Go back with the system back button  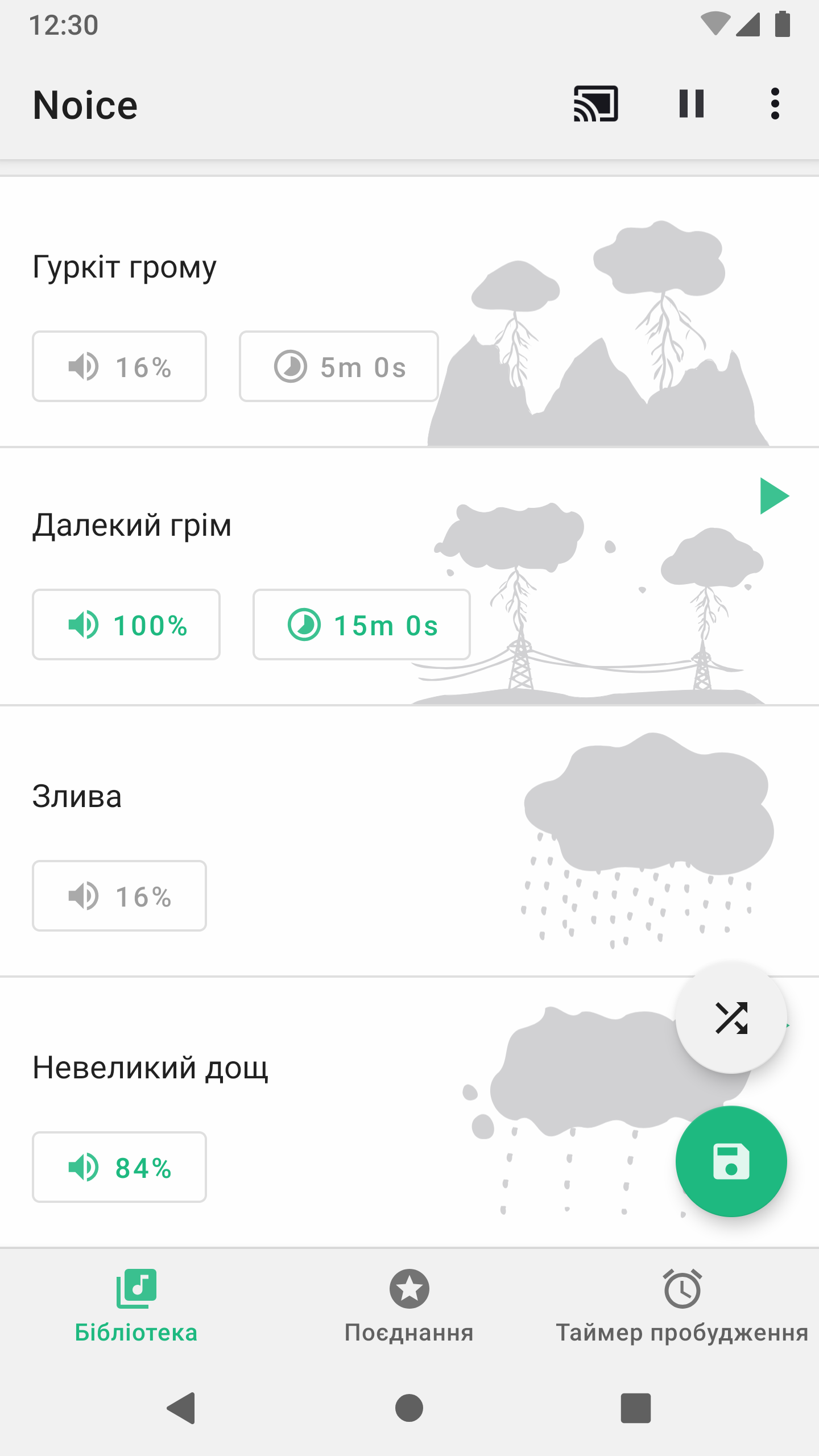182,1408
